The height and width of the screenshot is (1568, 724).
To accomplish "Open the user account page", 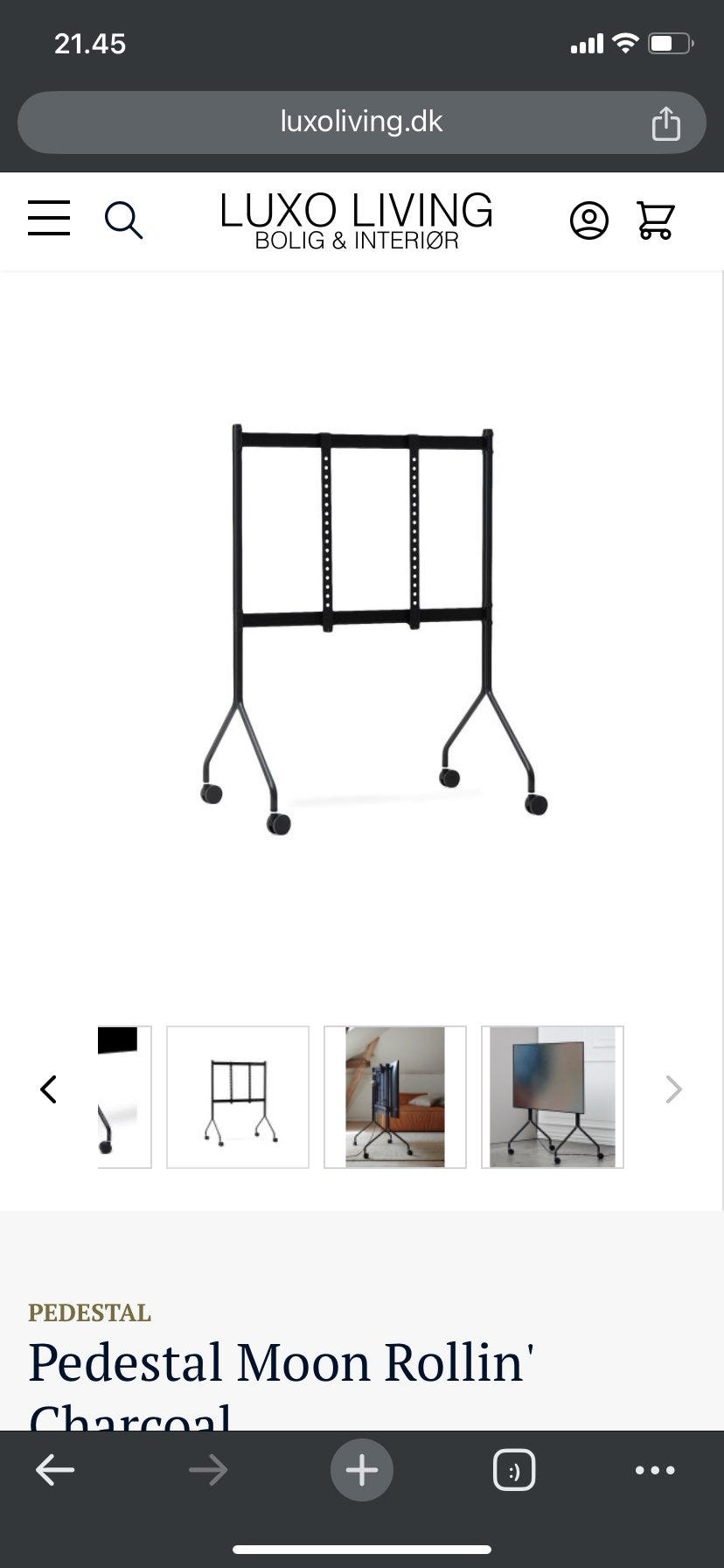I will click(x=588, y=220).
